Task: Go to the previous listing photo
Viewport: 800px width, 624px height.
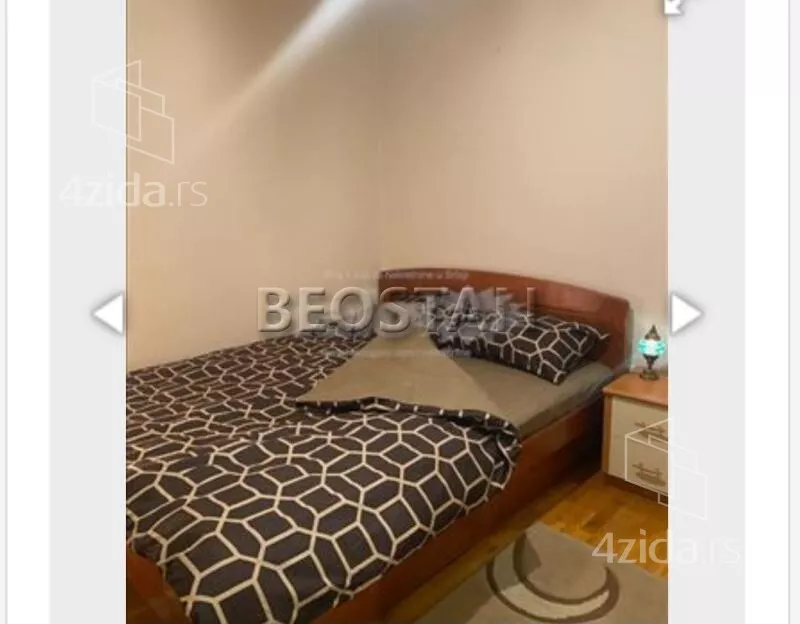Action: pos(108,313)
